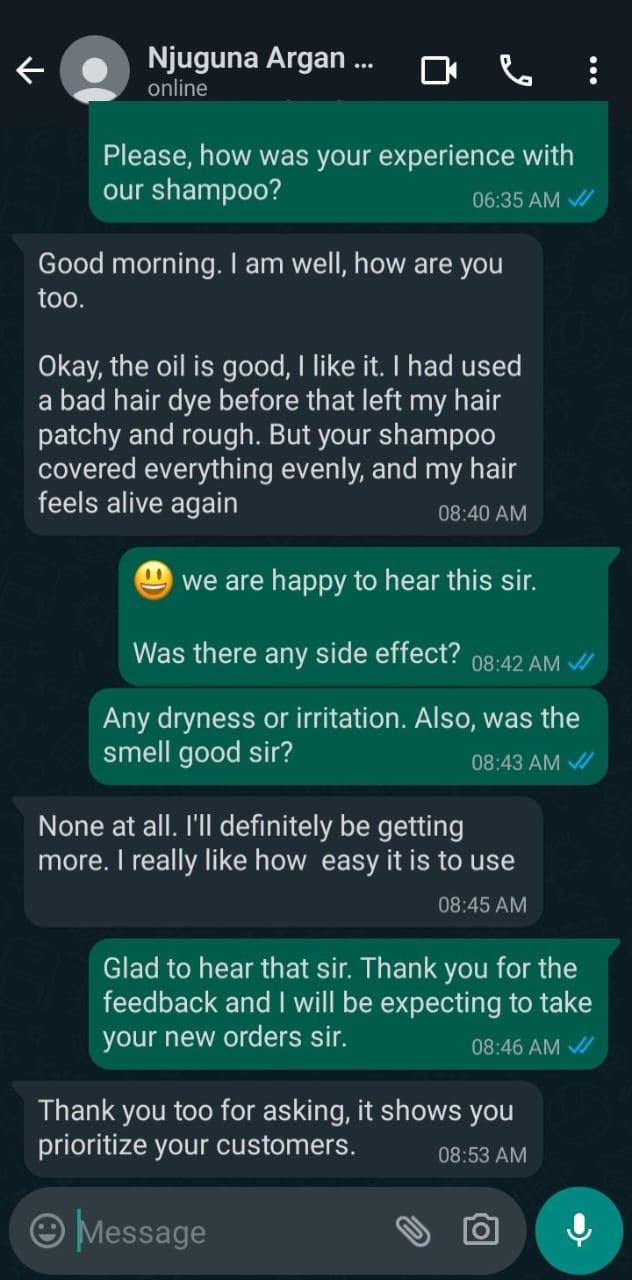The width and height of the screenshot is (632, 1280).
Task: Open Njuguna Argan's contact info
Action: point(260,70)
